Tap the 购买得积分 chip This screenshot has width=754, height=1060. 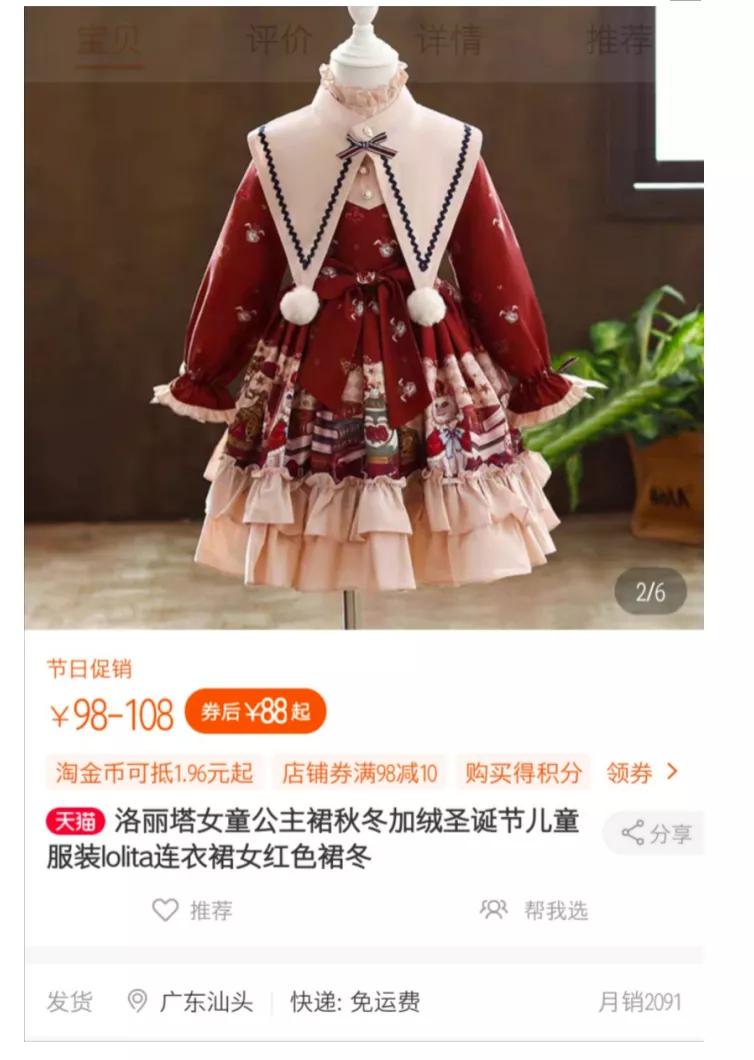click(x=523, y=772)
